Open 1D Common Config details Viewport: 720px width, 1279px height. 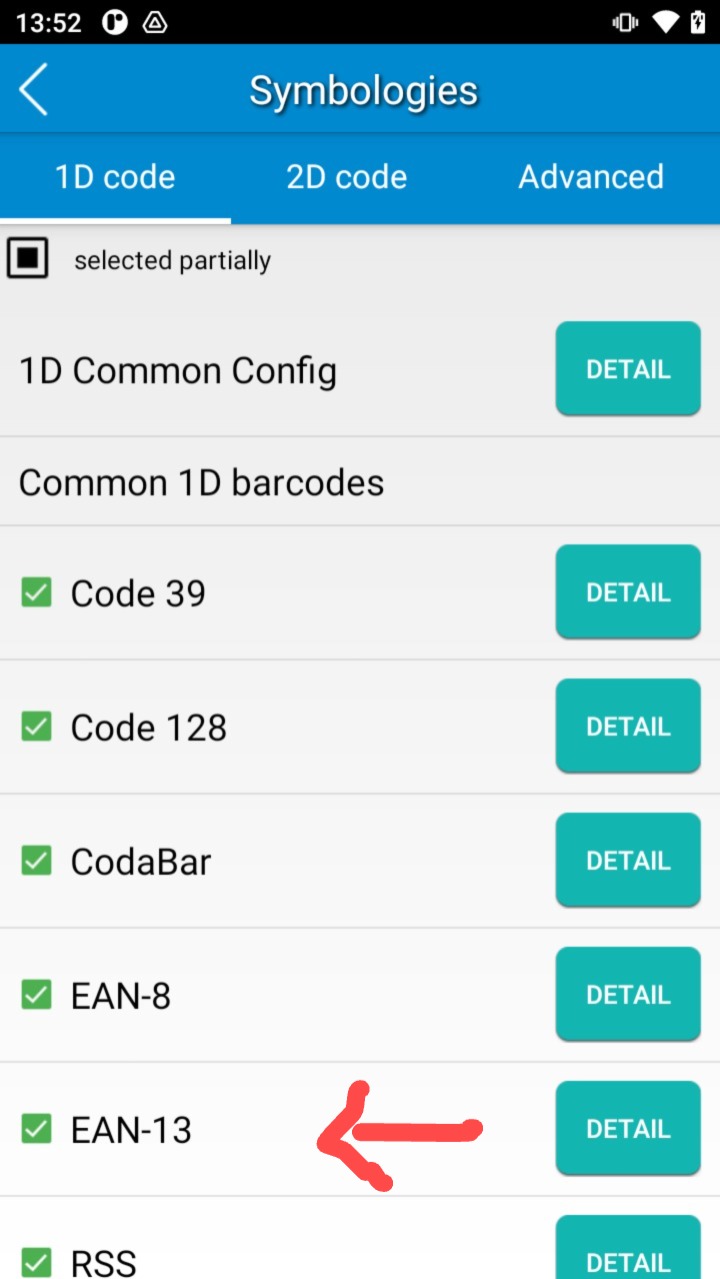point(627,369)
